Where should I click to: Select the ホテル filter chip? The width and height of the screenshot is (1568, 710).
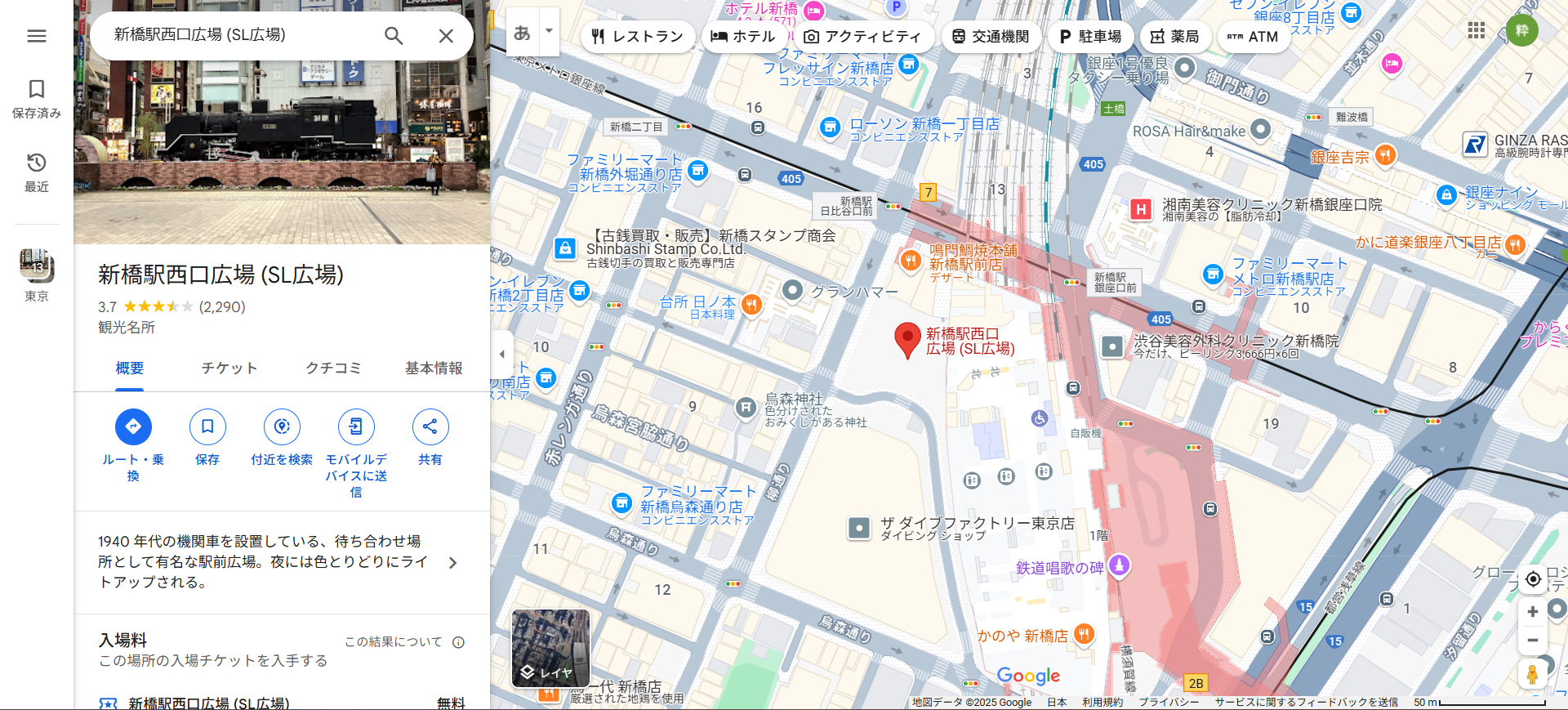click(x=743, y=37)
